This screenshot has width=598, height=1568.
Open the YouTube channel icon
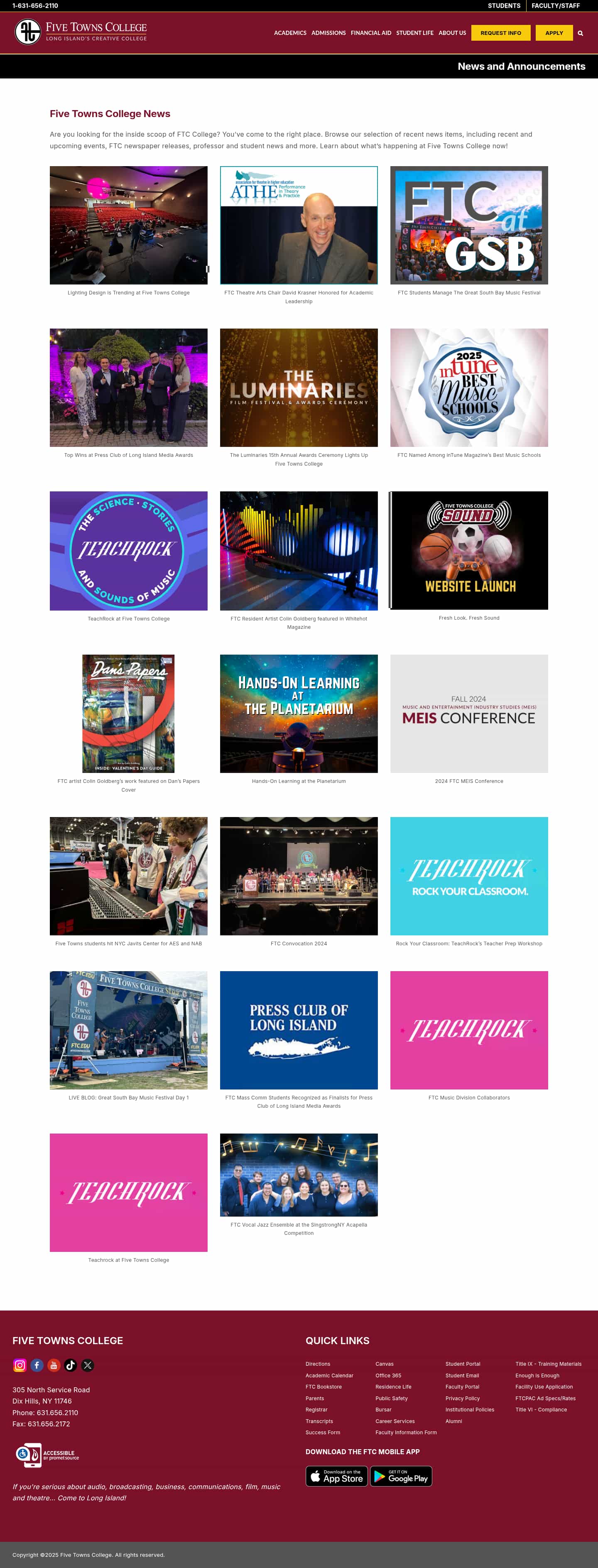coord(54,1365)
